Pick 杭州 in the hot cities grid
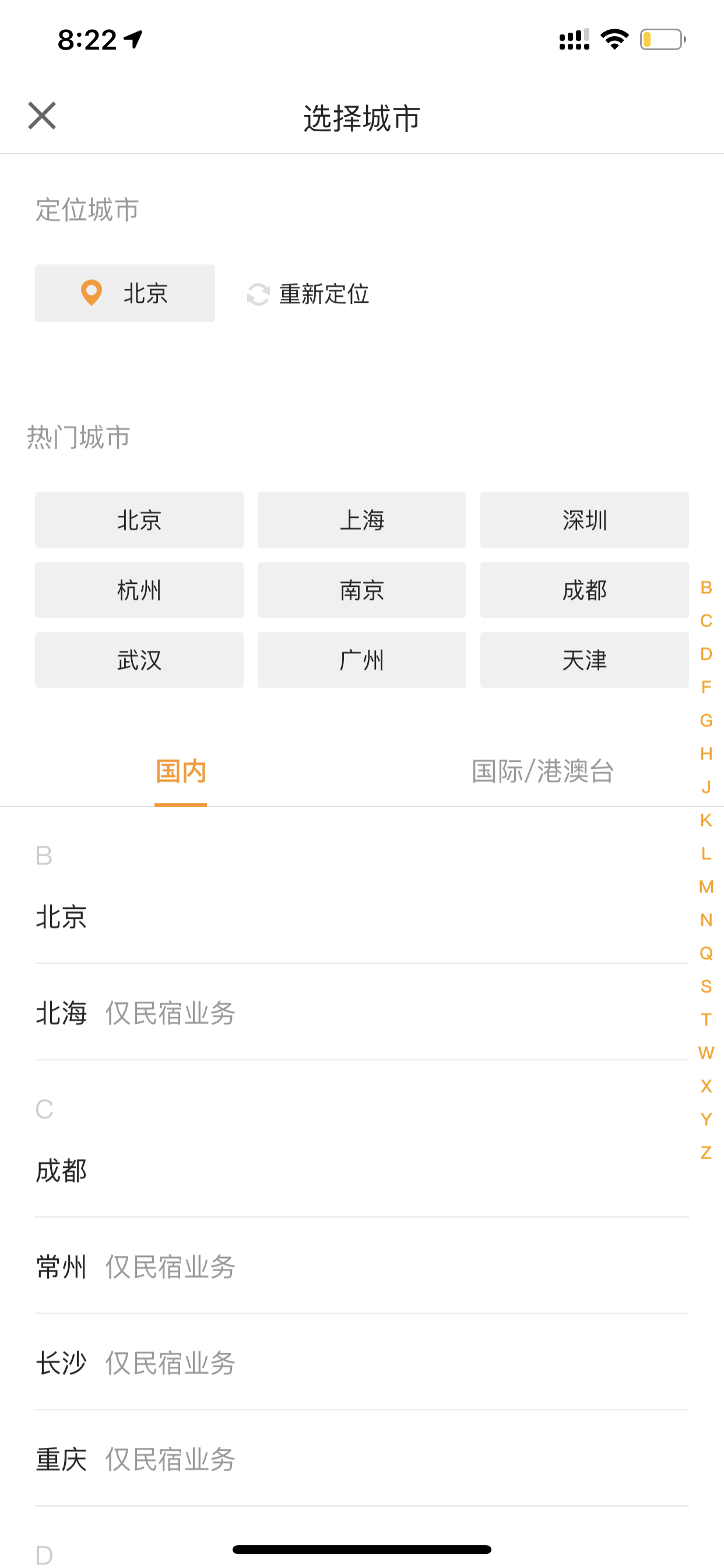Viewport: 724px width, 1568px height. 139,590
